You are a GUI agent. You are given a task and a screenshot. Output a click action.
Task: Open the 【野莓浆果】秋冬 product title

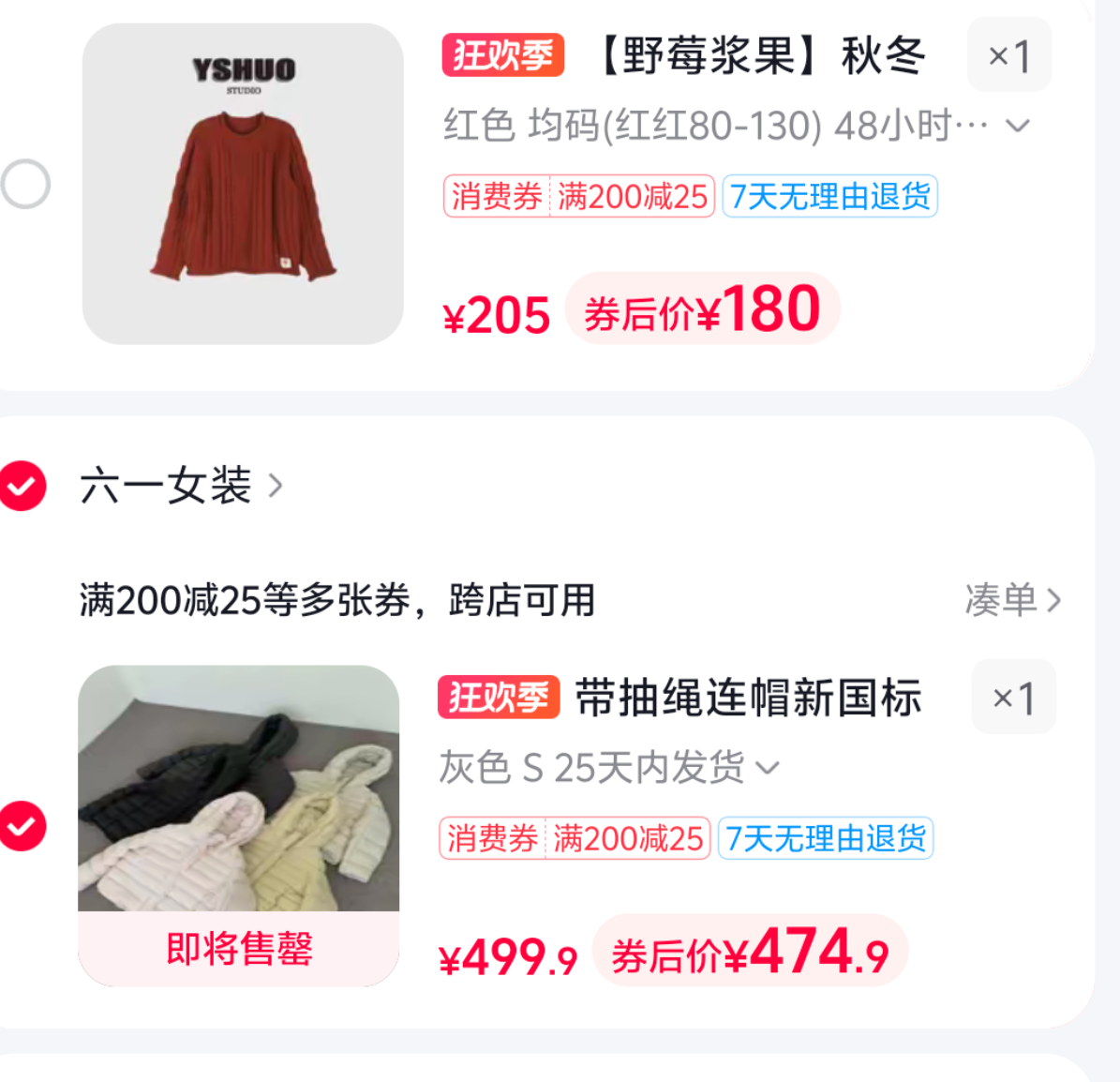click(x=761, y=56)
